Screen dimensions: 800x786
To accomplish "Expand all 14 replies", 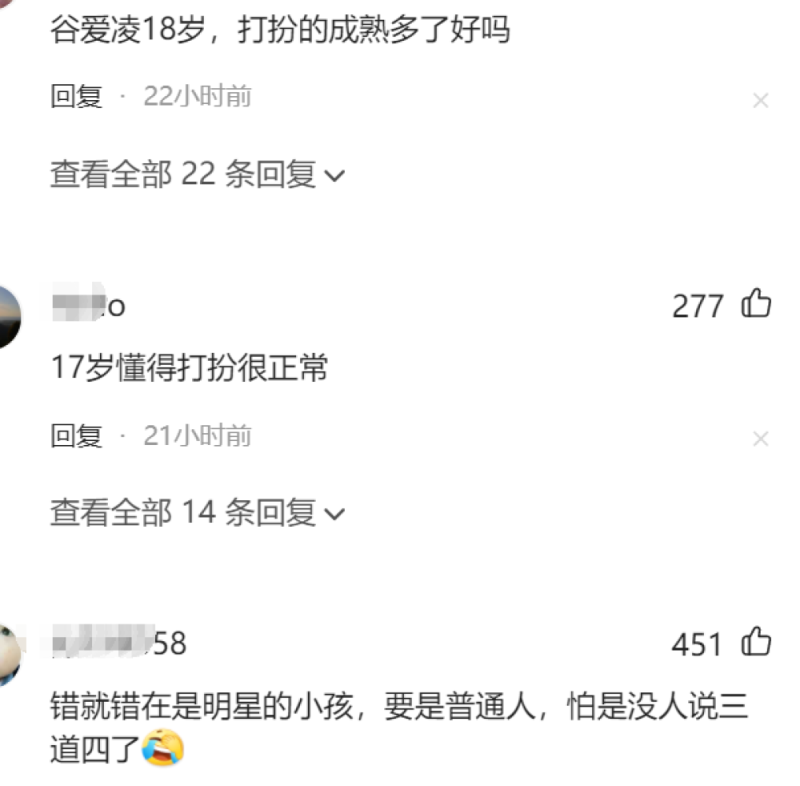I will (x=197, y=514).
